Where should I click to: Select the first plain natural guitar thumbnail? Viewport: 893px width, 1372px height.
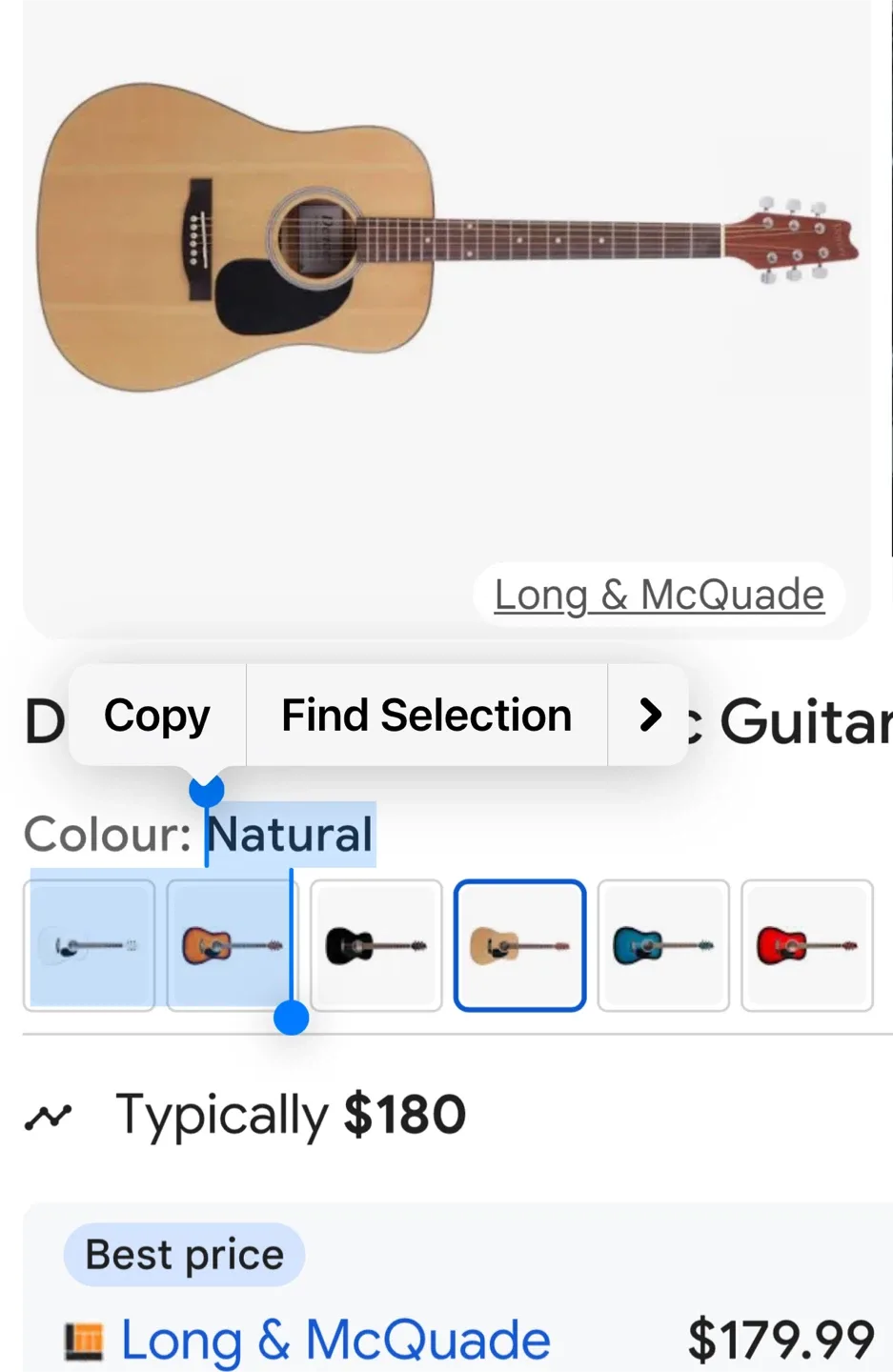point(89,945)
